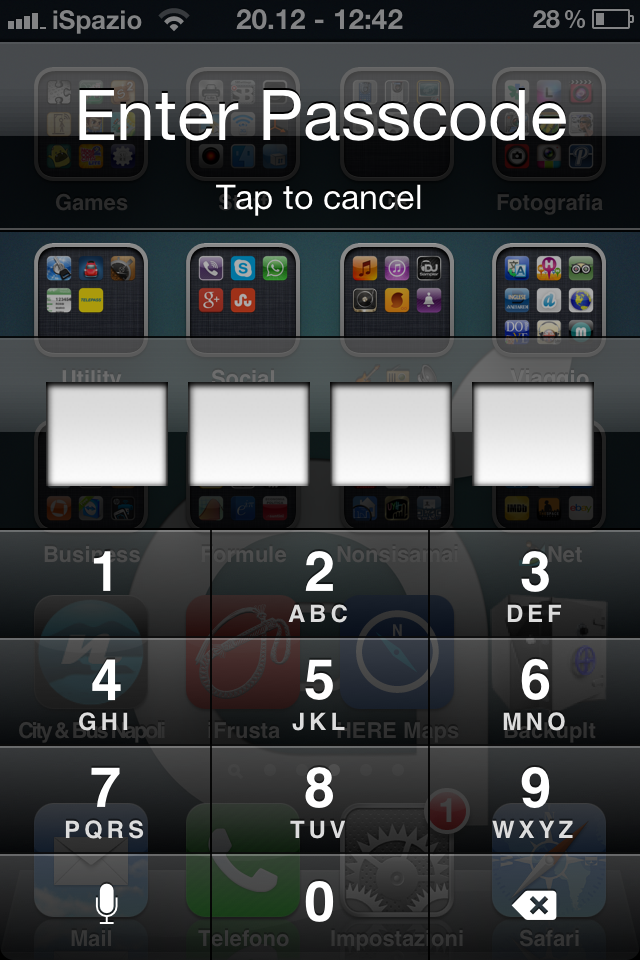The width and height of the screenshot is (640, 960).
Task: Tap to cancel the passcode prompt
Action: click(320, 197)
